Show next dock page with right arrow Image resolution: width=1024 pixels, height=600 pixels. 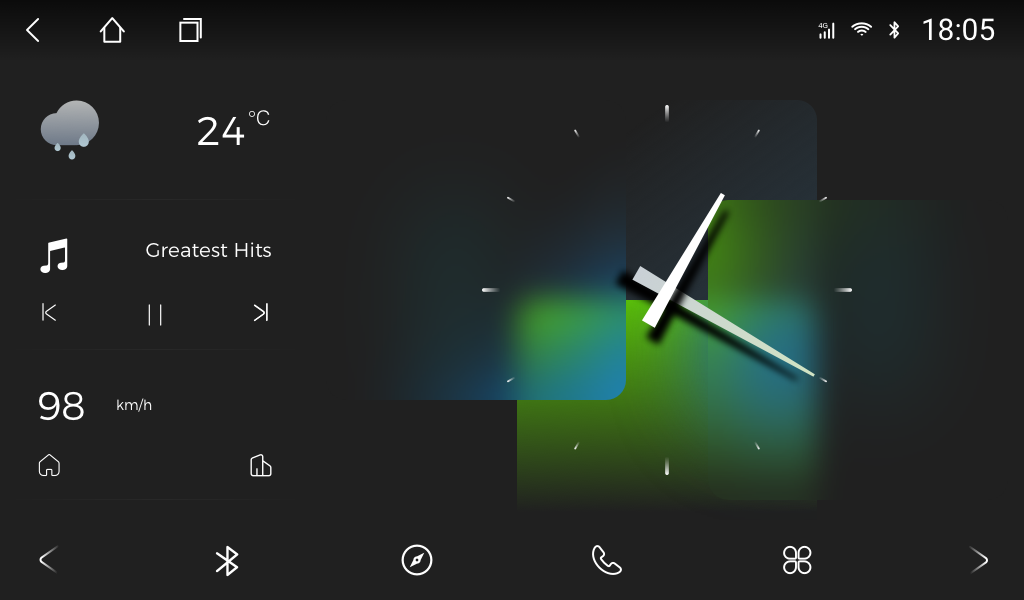pos(979,560)
